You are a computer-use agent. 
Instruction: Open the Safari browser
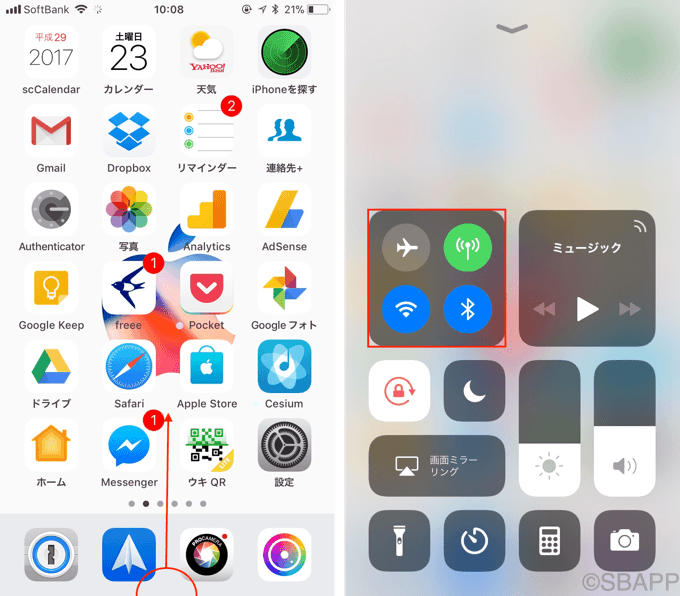(129, 367)
